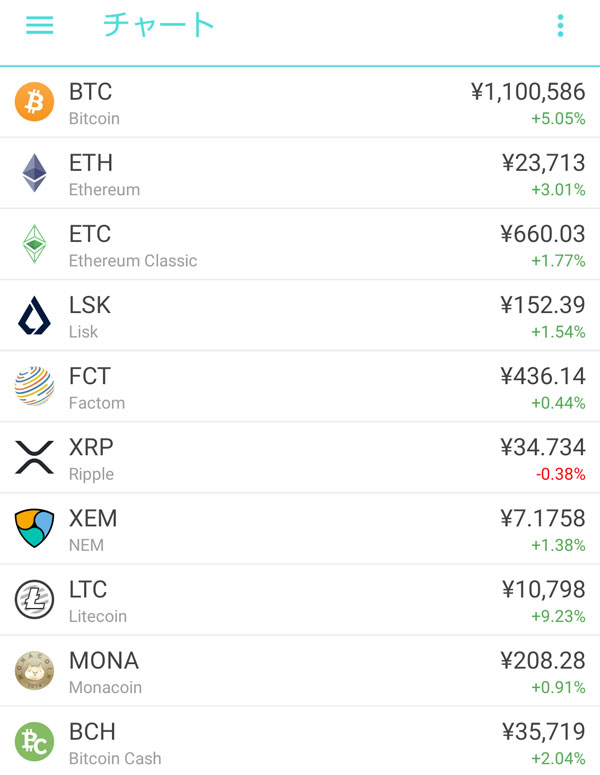Open the XRP Ripple chart
Screen dimensions: 600x775
(x=300, y=458)
